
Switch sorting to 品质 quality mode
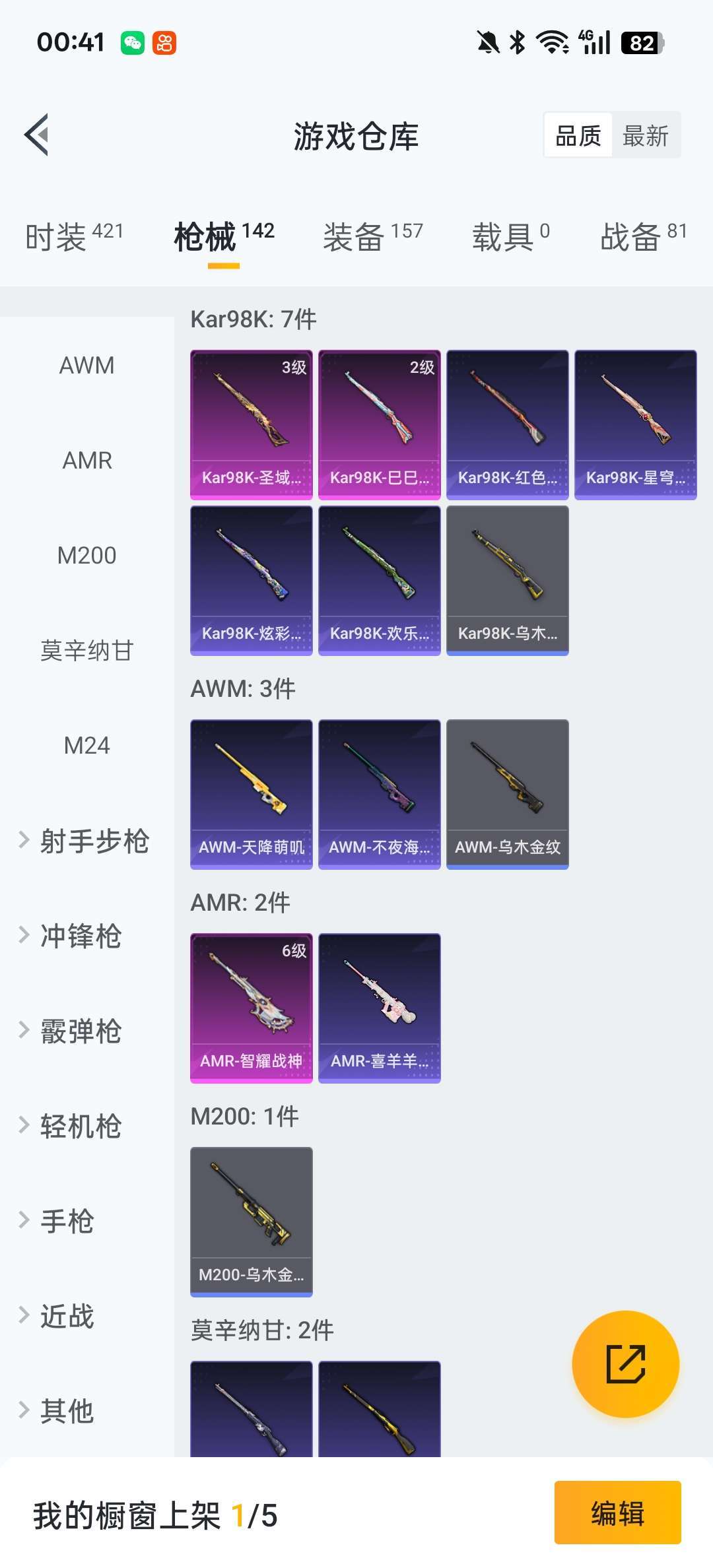tap(577, 135)
